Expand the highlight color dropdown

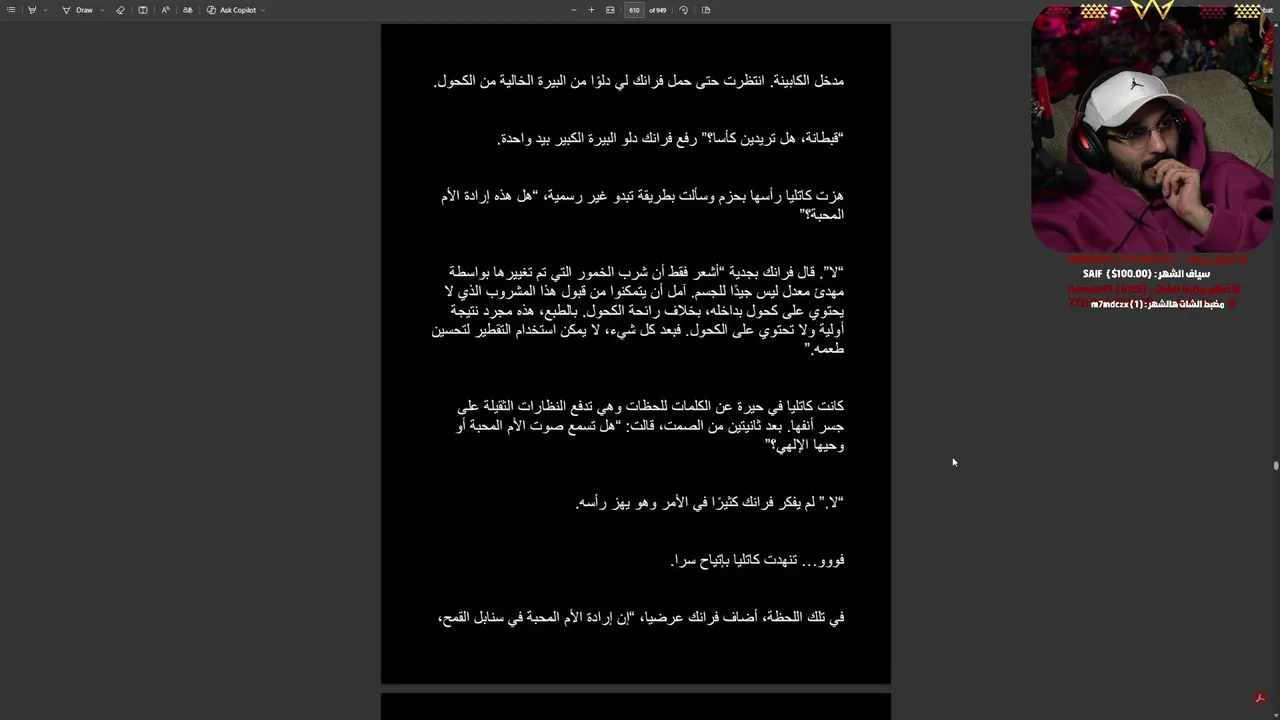tap(45, 10)
